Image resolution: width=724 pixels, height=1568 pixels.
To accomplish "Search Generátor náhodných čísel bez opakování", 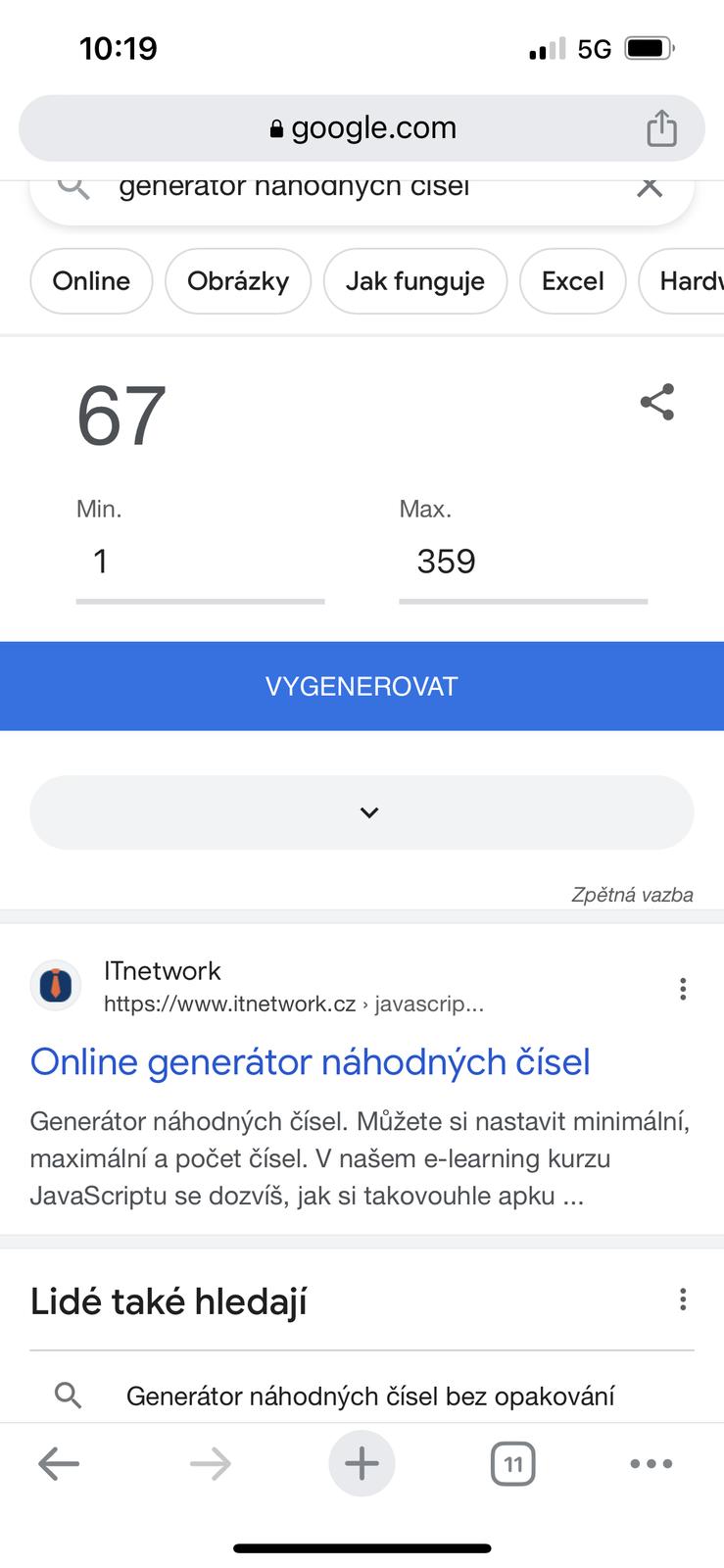I will pyautogui.click(x=369, y=1396).
